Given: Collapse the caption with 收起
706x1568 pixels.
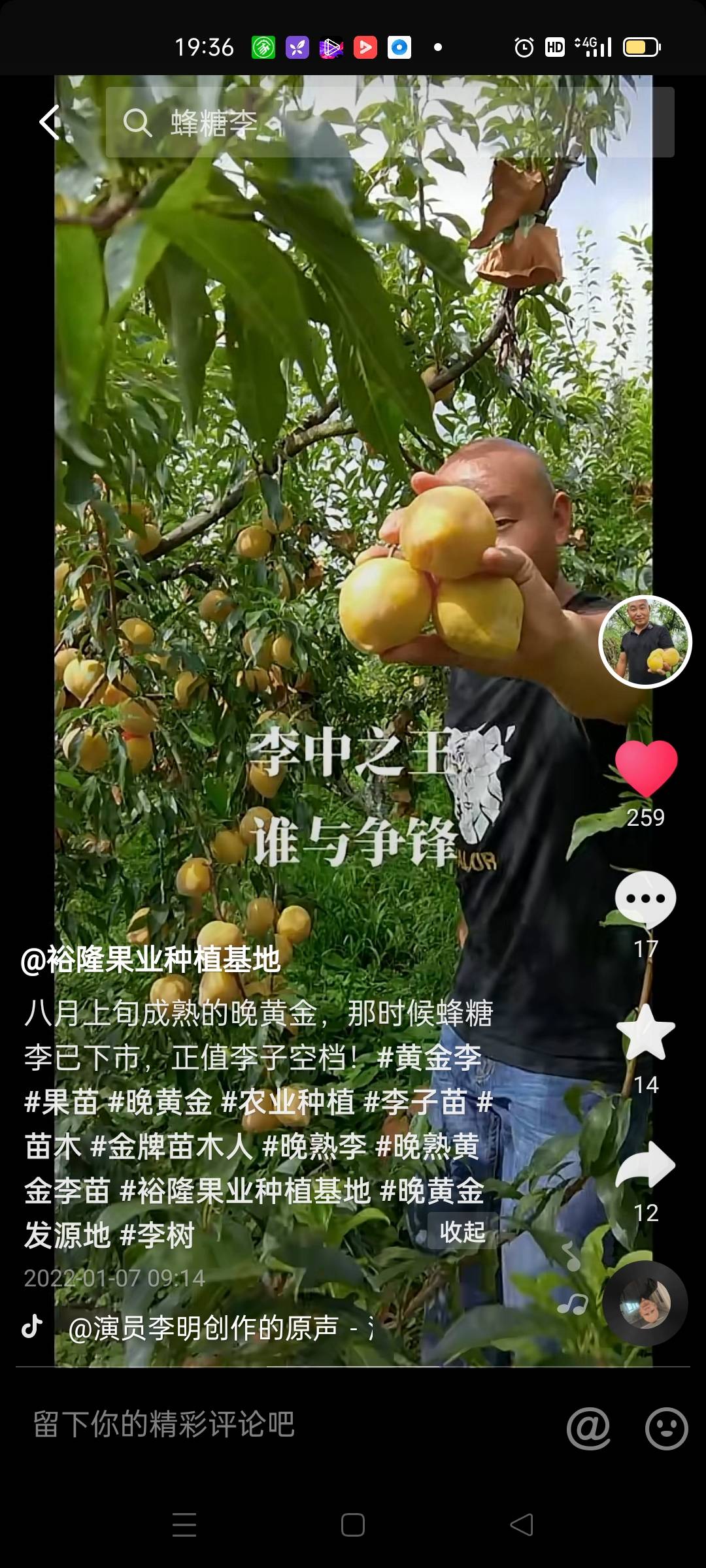Looking at the screenshot, I should [462, 1232].
